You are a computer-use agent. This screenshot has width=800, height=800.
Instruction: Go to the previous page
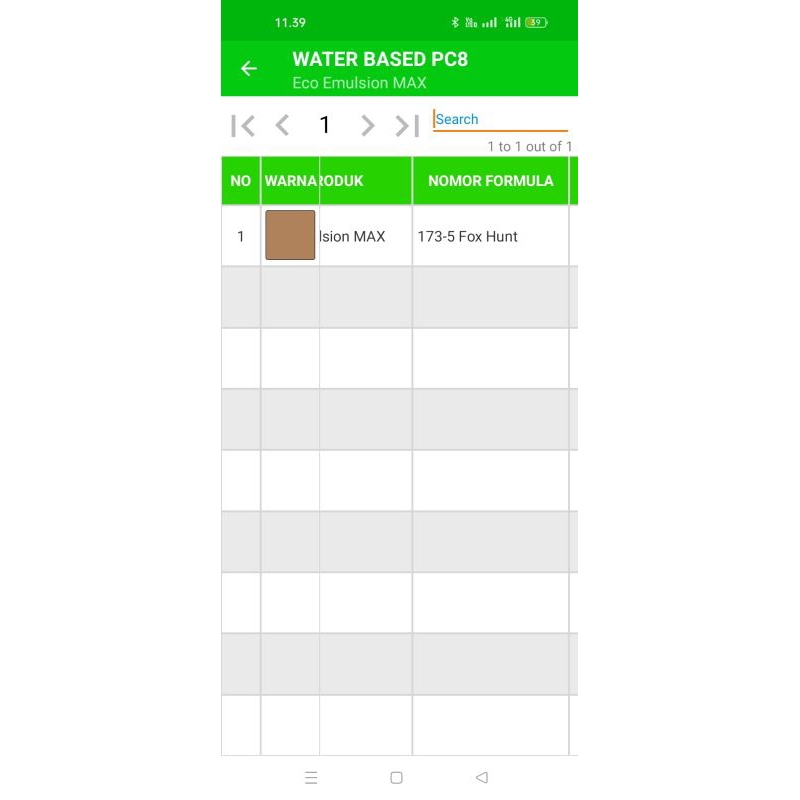click(282, 125)
